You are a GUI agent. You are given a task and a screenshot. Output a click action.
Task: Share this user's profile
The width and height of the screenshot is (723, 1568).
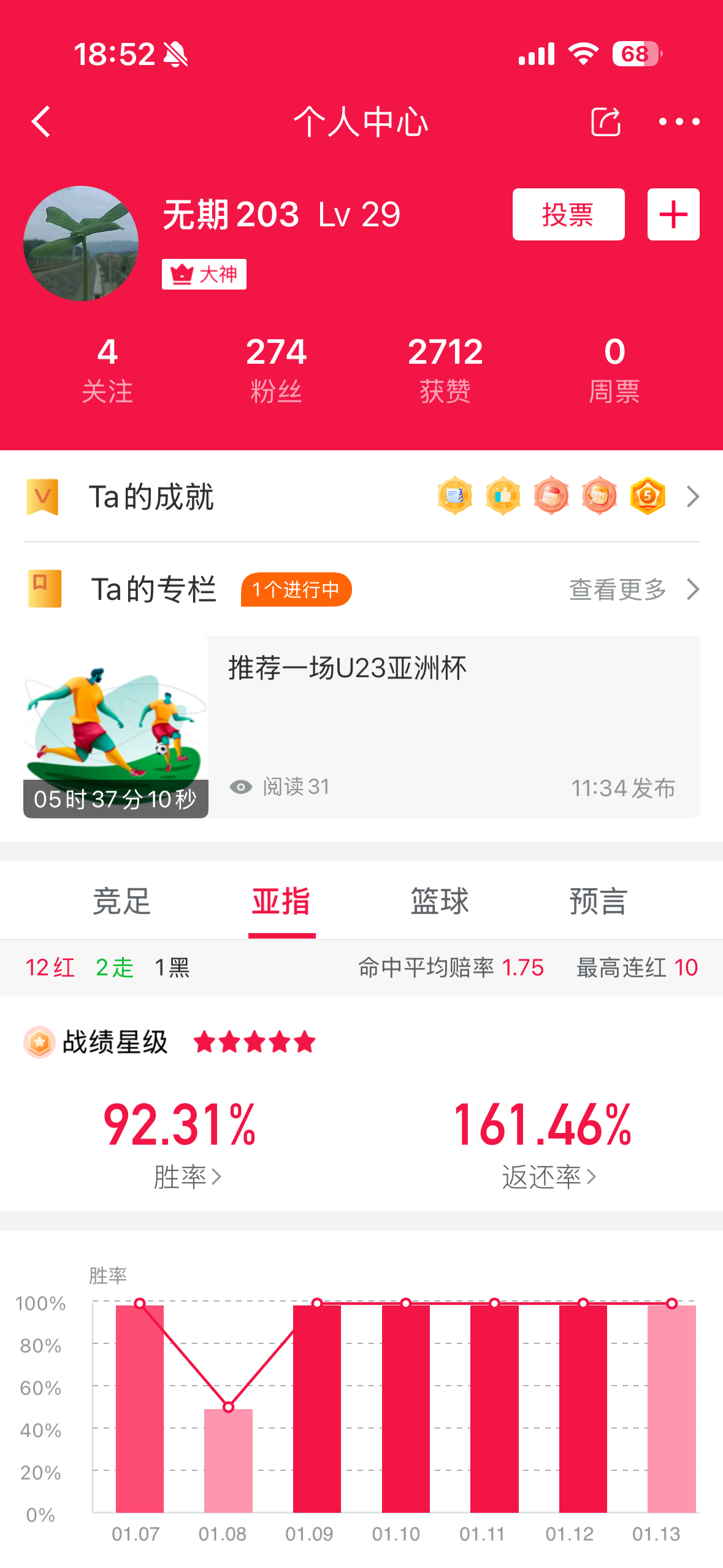click(x=605, y=121)
